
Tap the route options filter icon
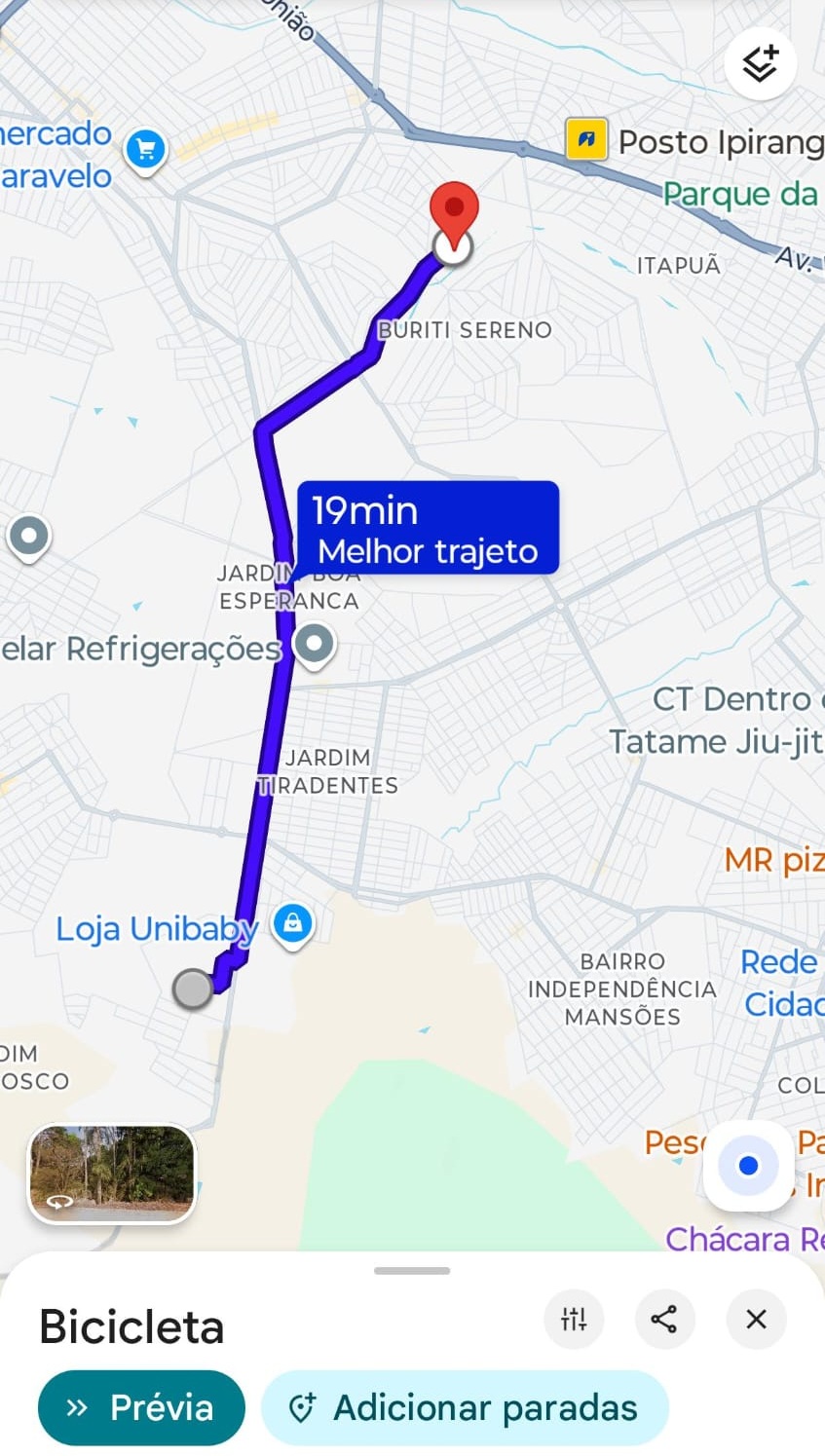574,1319
